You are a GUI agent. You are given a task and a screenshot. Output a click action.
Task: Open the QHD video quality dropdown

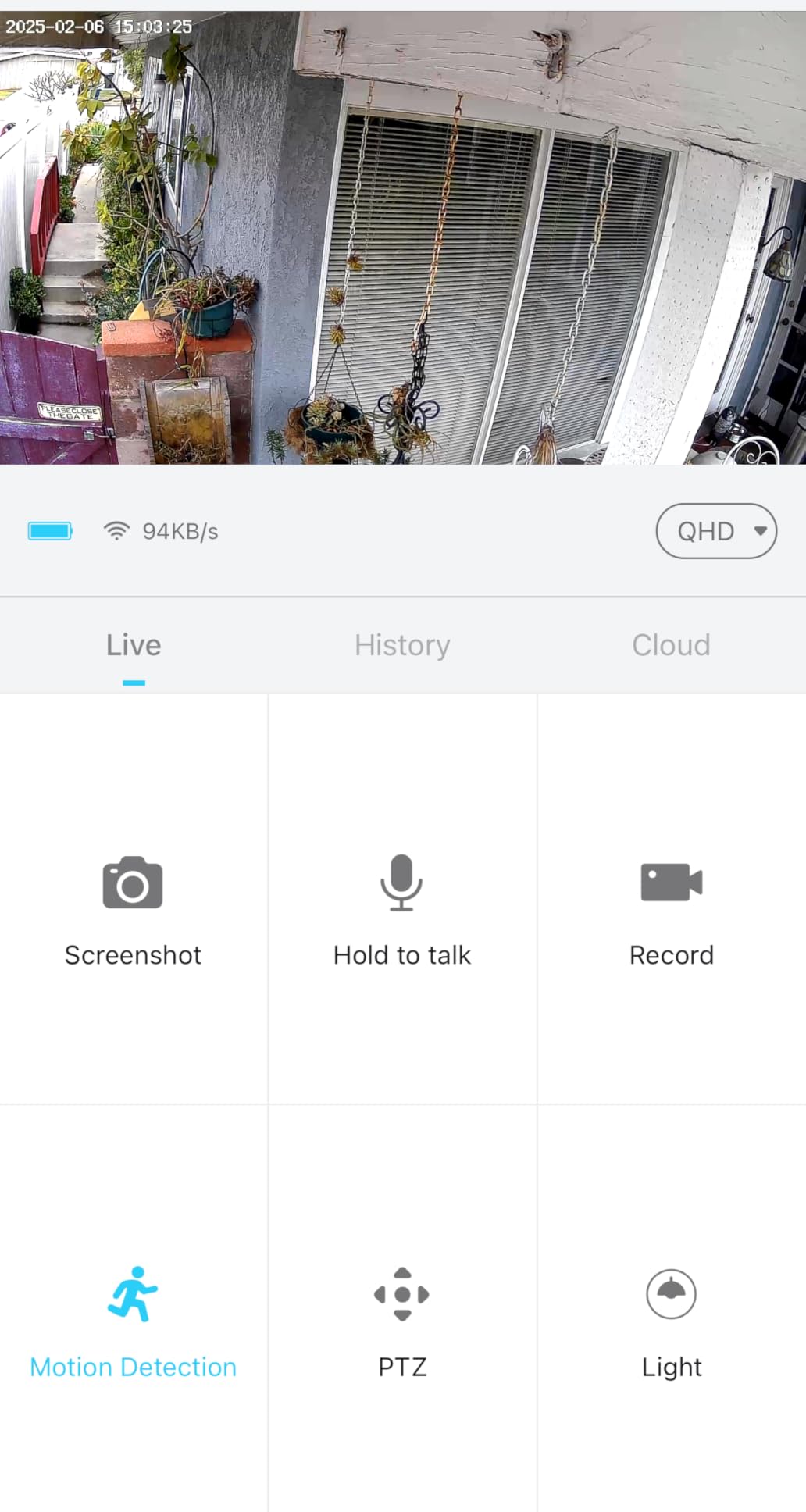coord(716,531)
